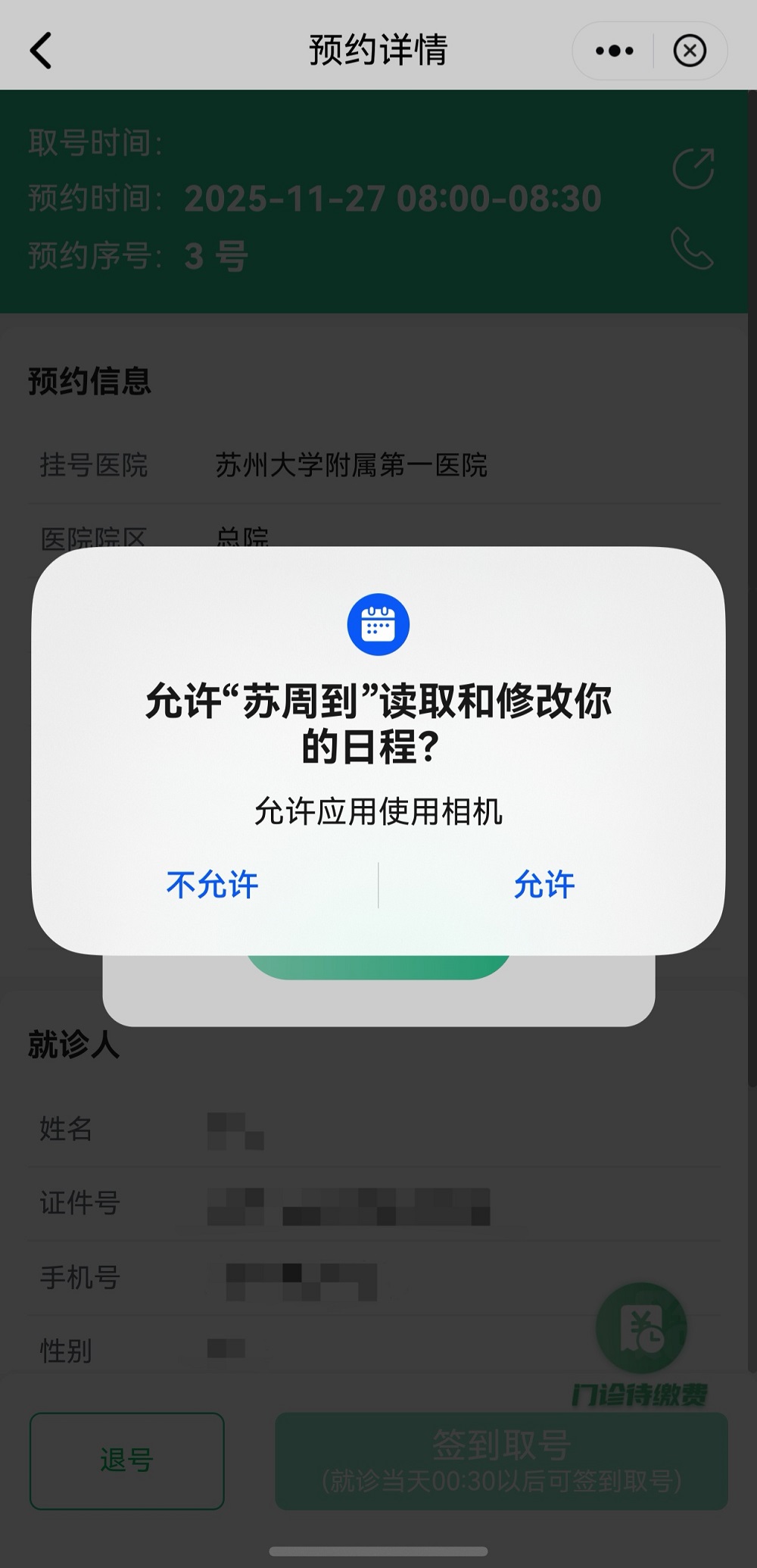Tap 不允许 to deny the permission request

pos(213,884)
